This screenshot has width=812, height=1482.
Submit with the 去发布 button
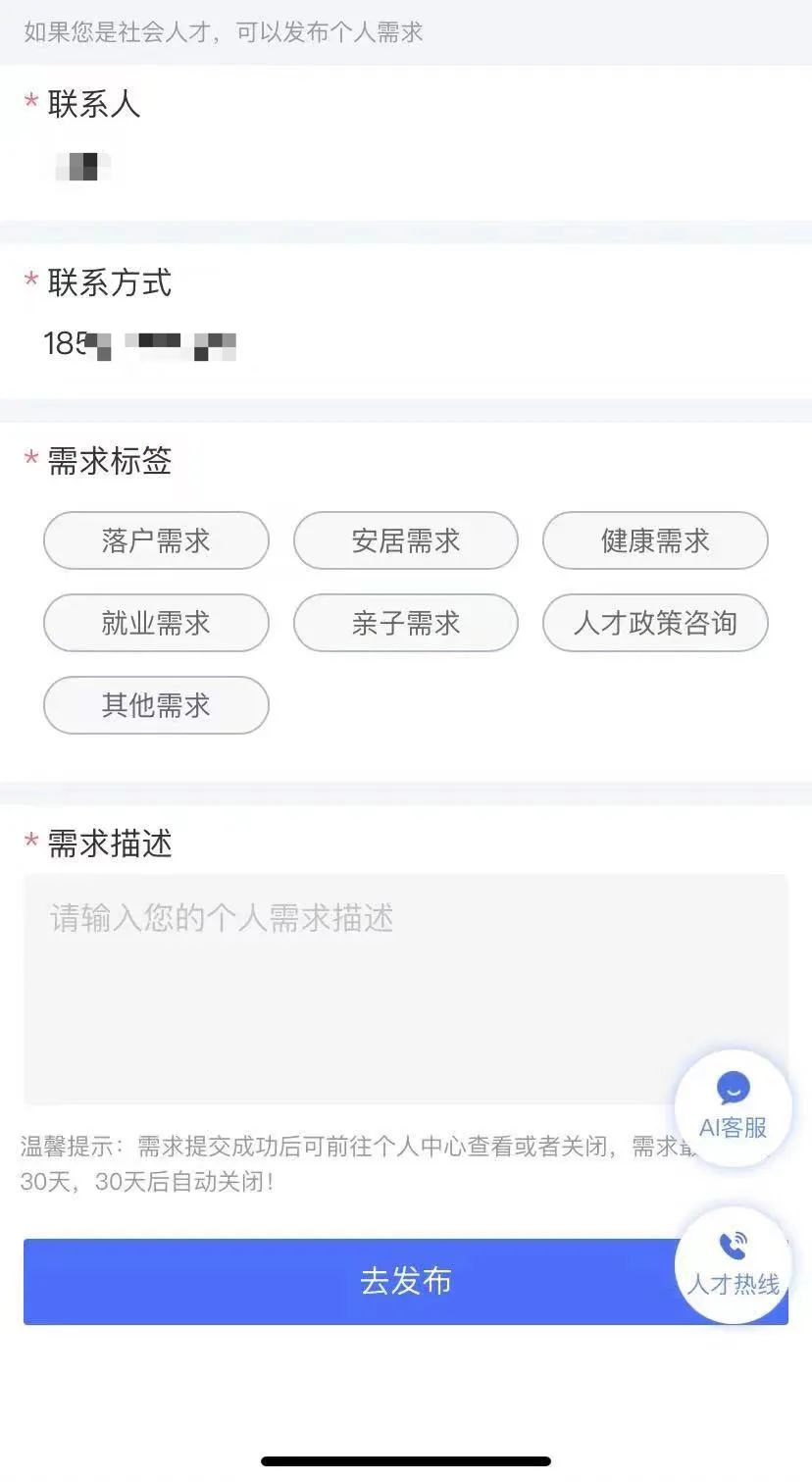(x=406, y=1281)
